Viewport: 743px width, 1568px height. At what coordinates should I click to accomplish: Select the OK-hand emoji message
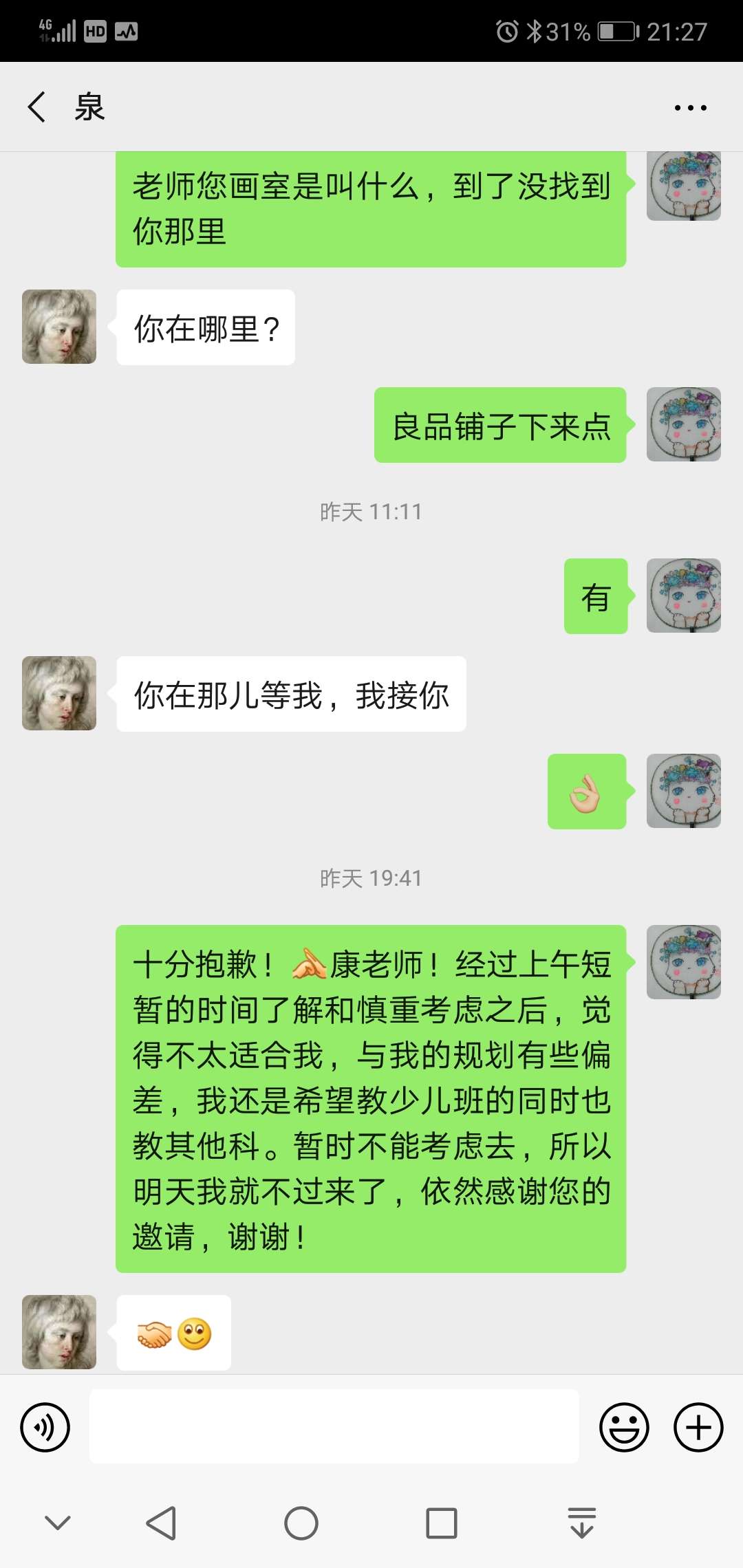point(586,791)
